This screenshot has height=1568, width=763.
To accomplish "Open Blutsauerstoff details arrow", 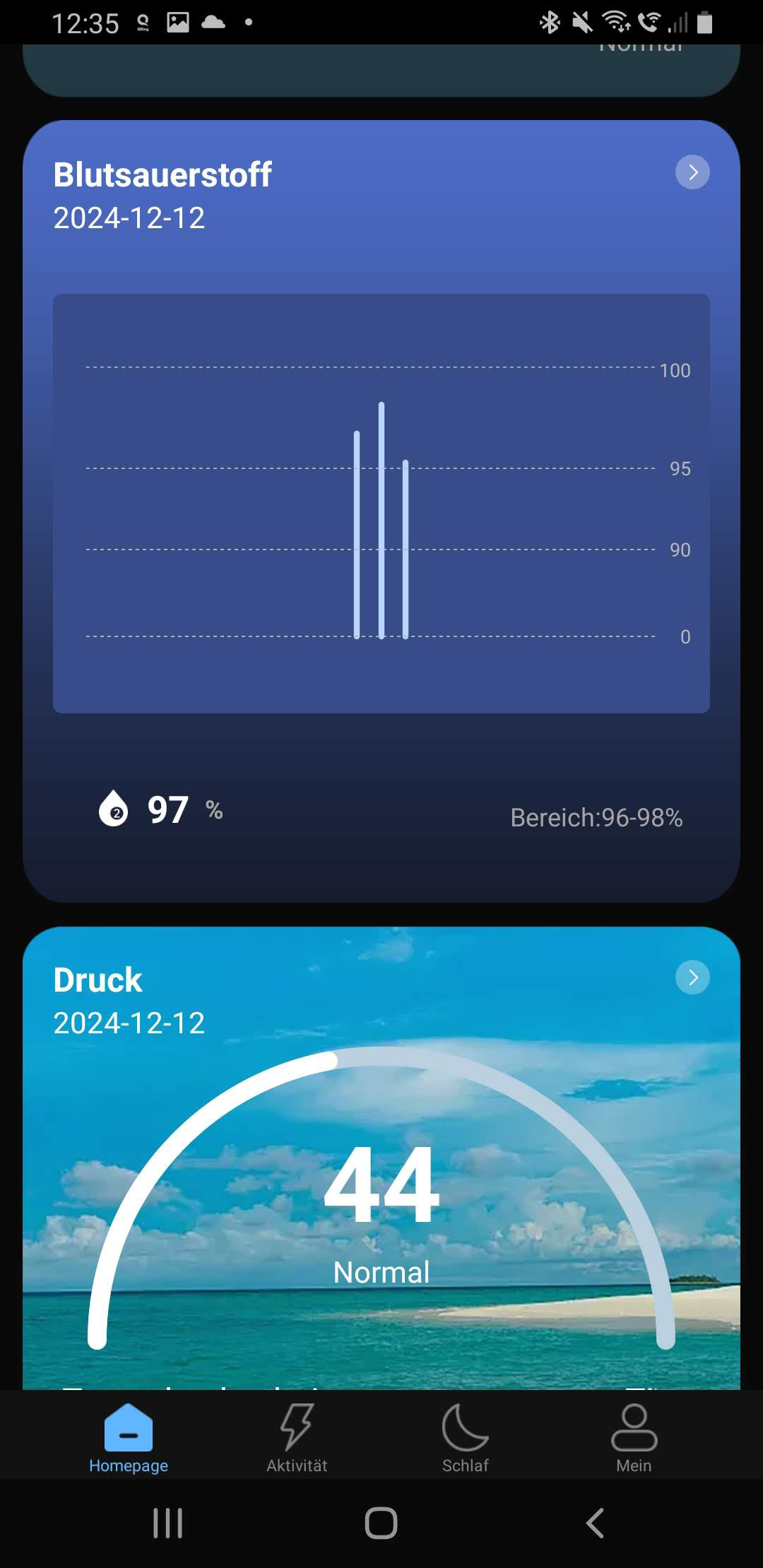I will coord(692,172).
